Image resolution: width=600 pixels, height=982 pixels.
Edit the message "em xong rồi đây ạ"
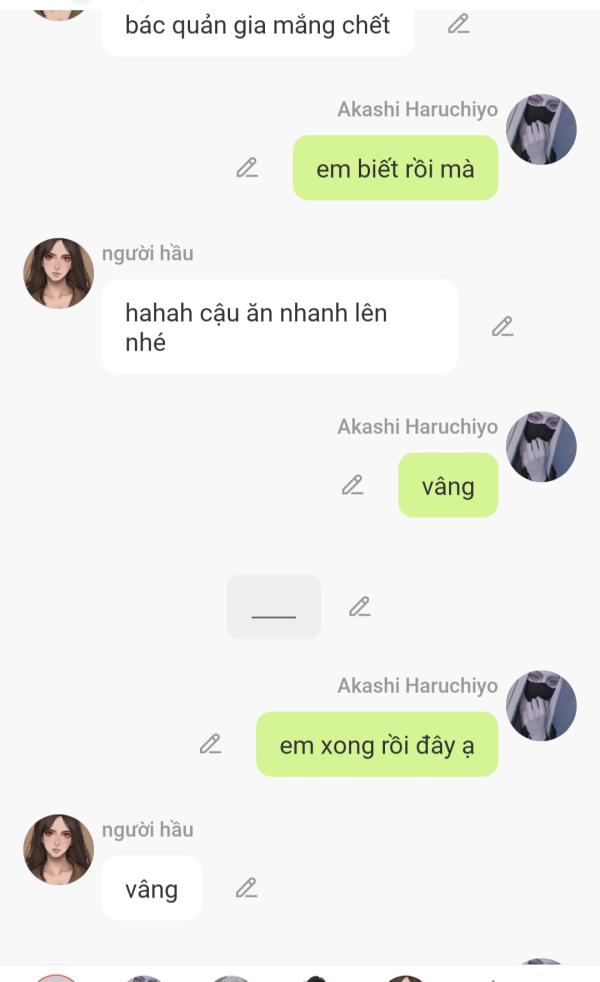[x=210, y=744]
